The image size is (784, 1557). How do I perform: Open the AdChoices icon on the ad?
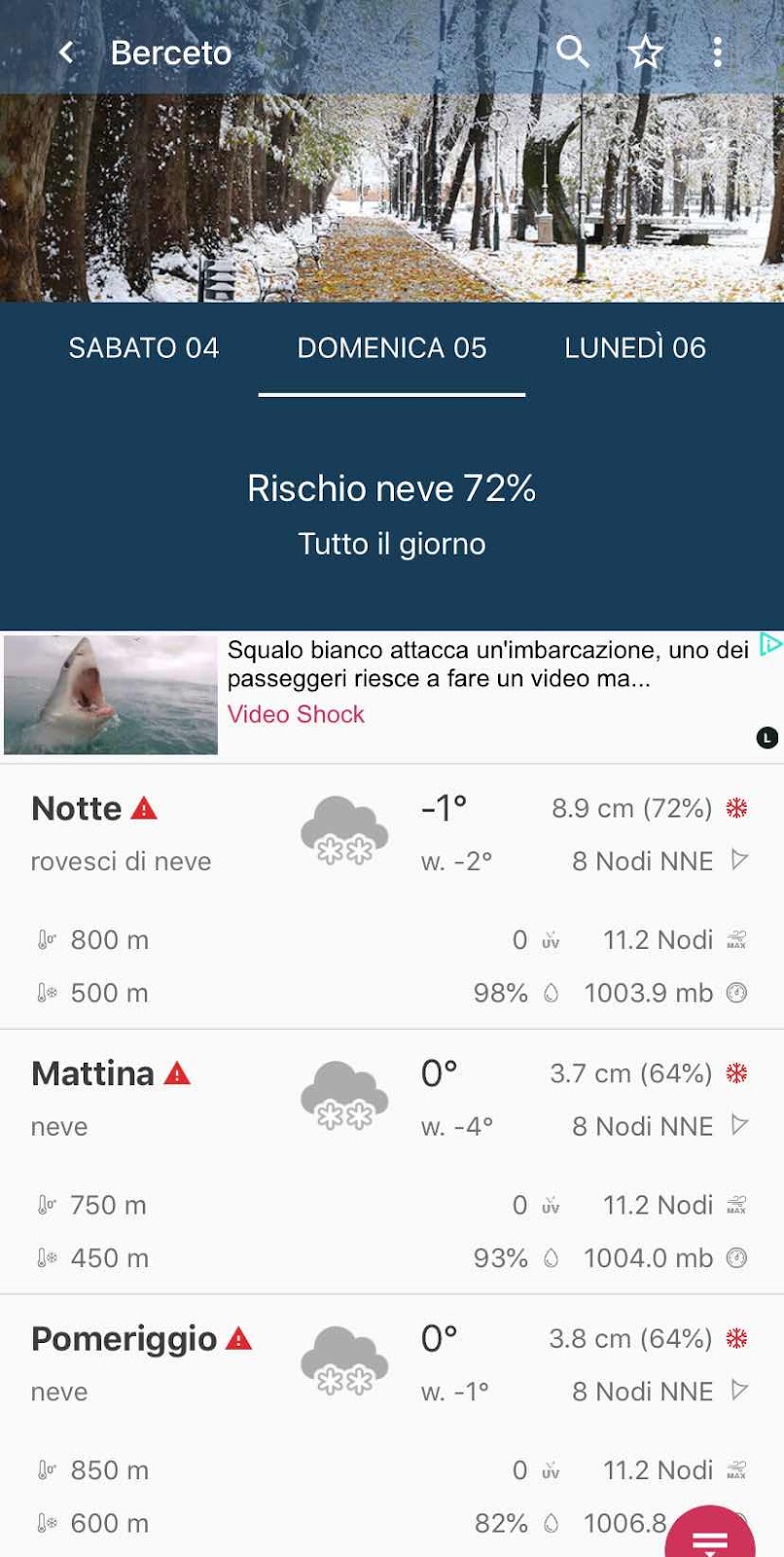point(769,644)
